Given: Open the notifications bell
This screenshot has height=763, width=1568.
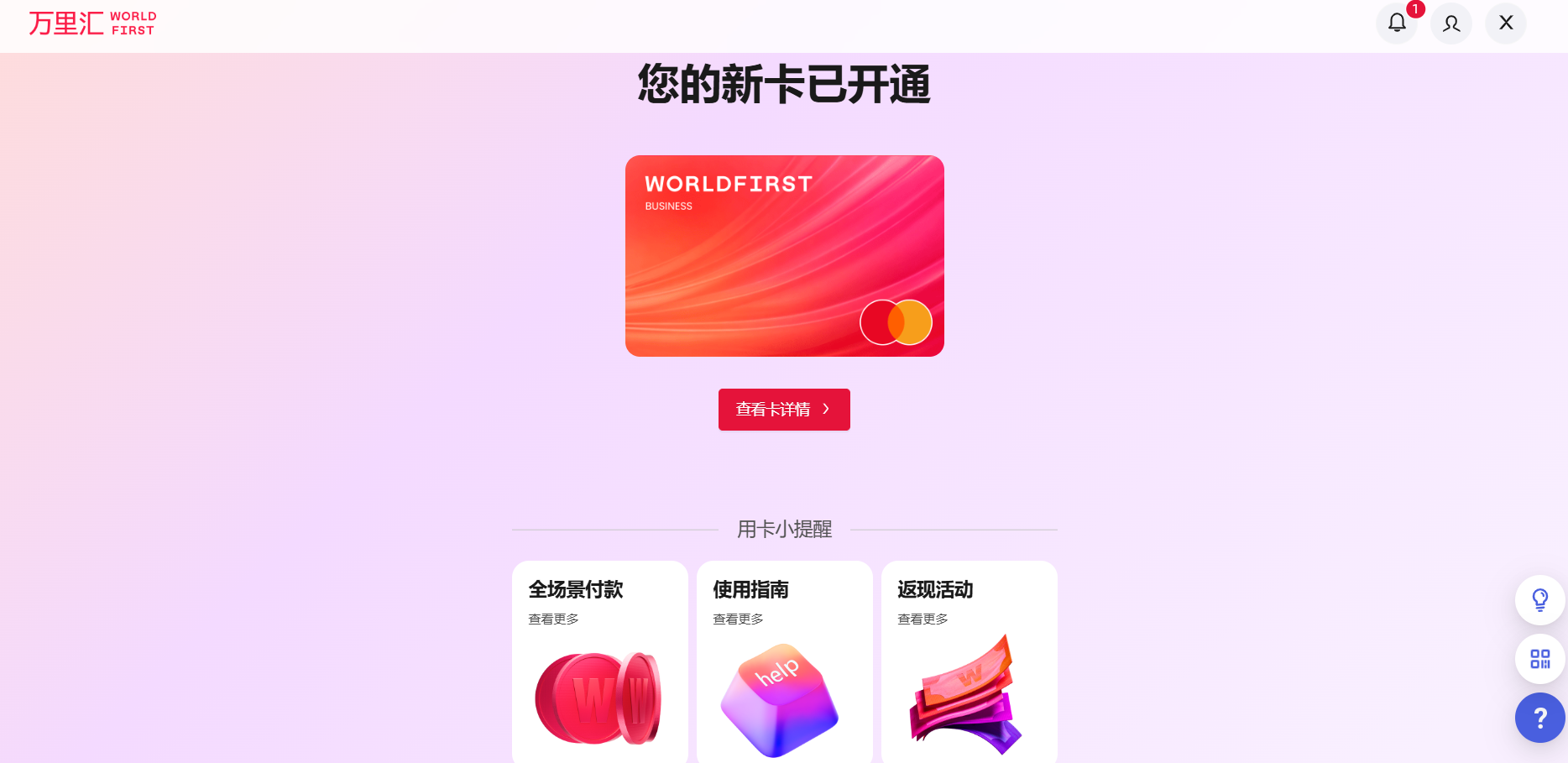Looking at the screenshot, I should (1397, 23).
